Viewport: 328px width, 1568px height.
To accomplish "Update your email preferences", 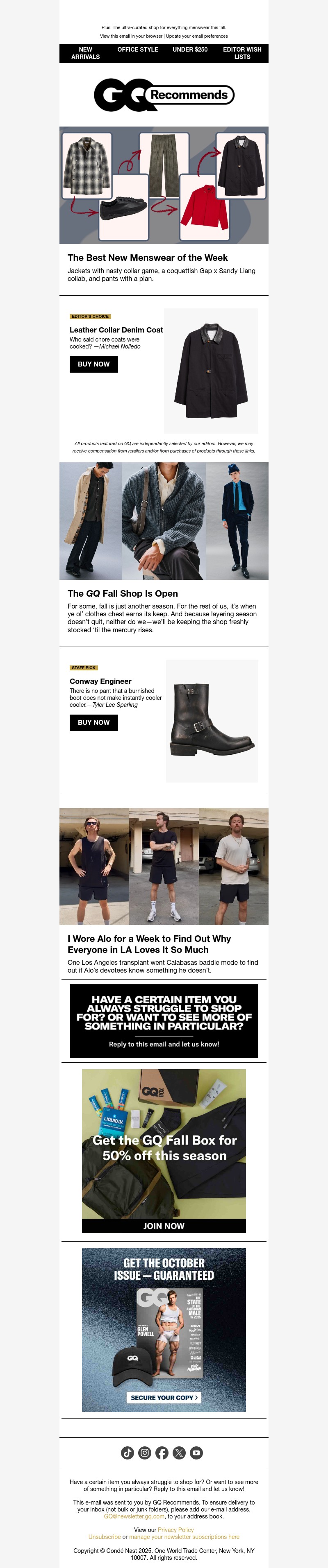I will pyautogui.click(x=197, y=36).
